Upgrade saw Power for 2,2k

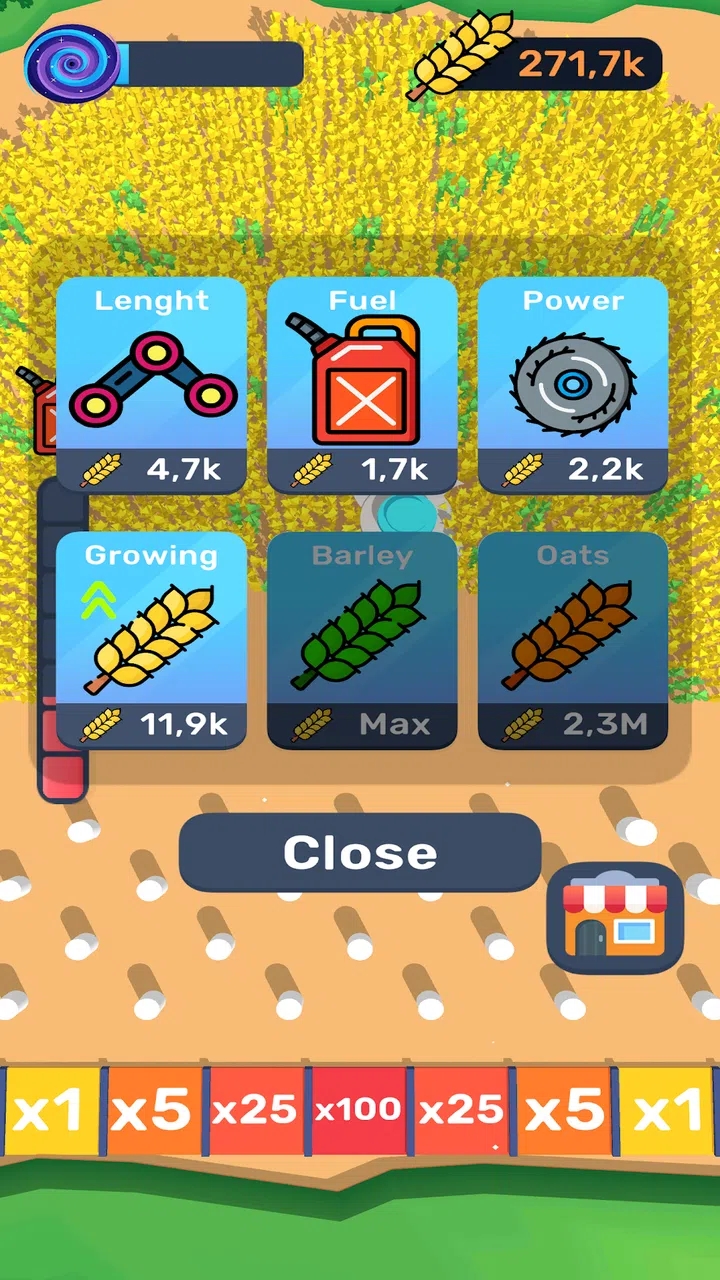tap(572, 385)
